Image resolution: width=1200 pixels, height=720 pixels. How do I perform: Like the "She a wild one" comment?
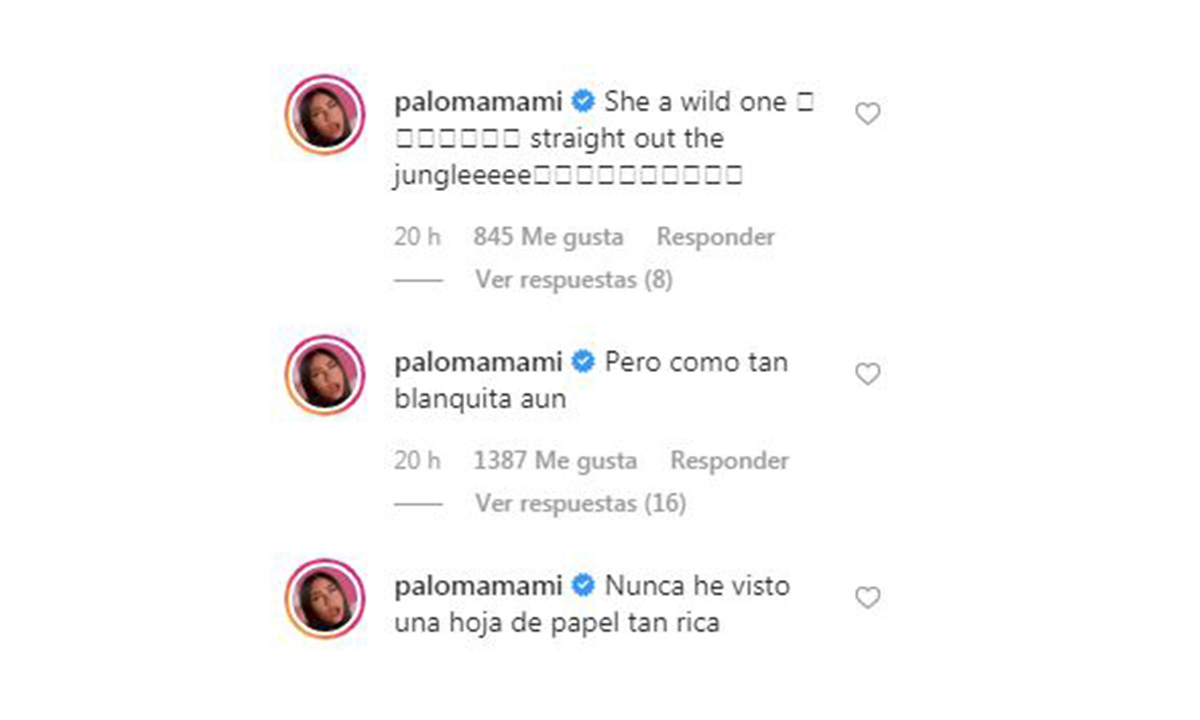[867, 114]
